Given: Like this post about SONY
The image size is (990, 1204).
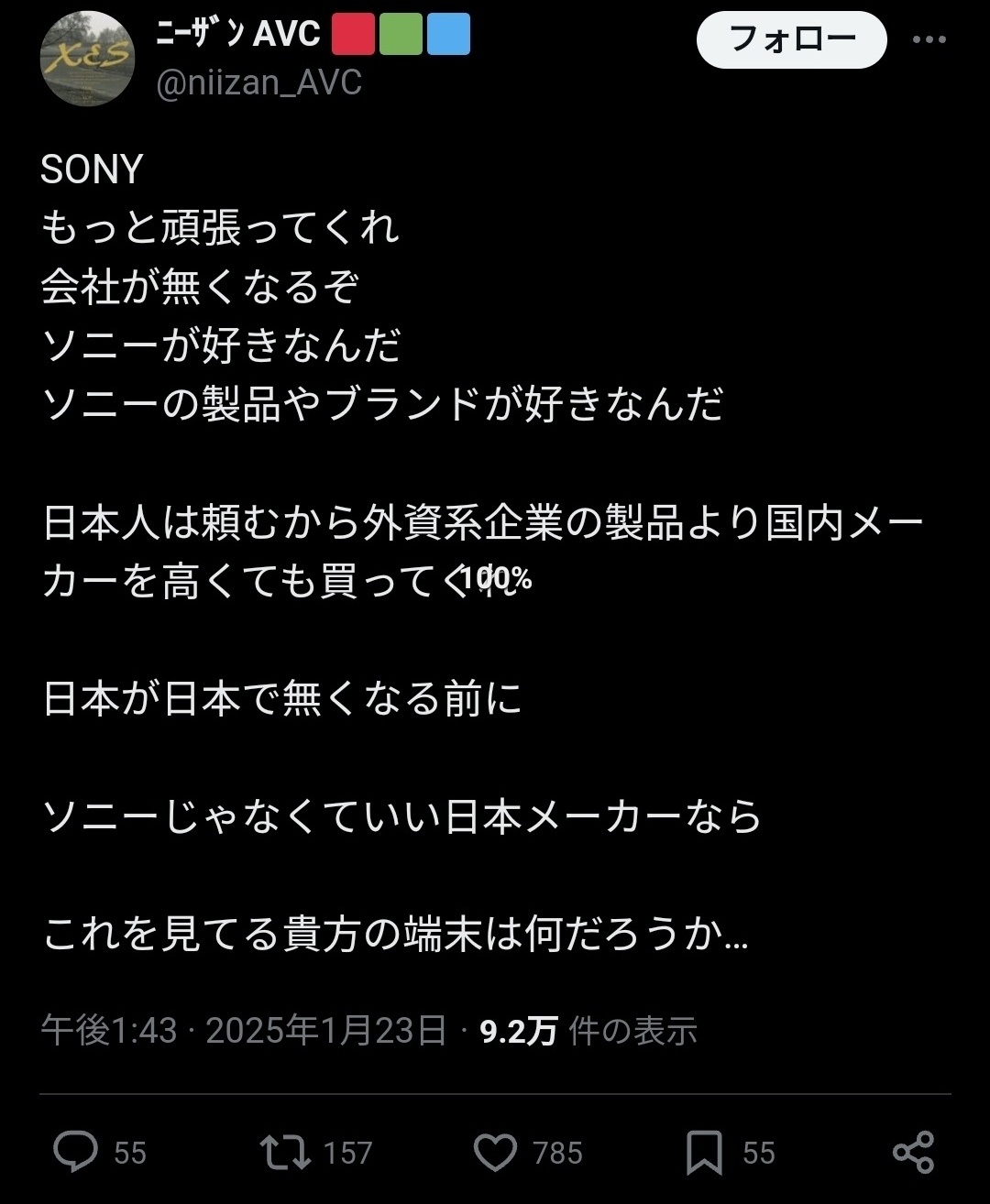Looking at the screenshot, I should (x=496, y=1152).
